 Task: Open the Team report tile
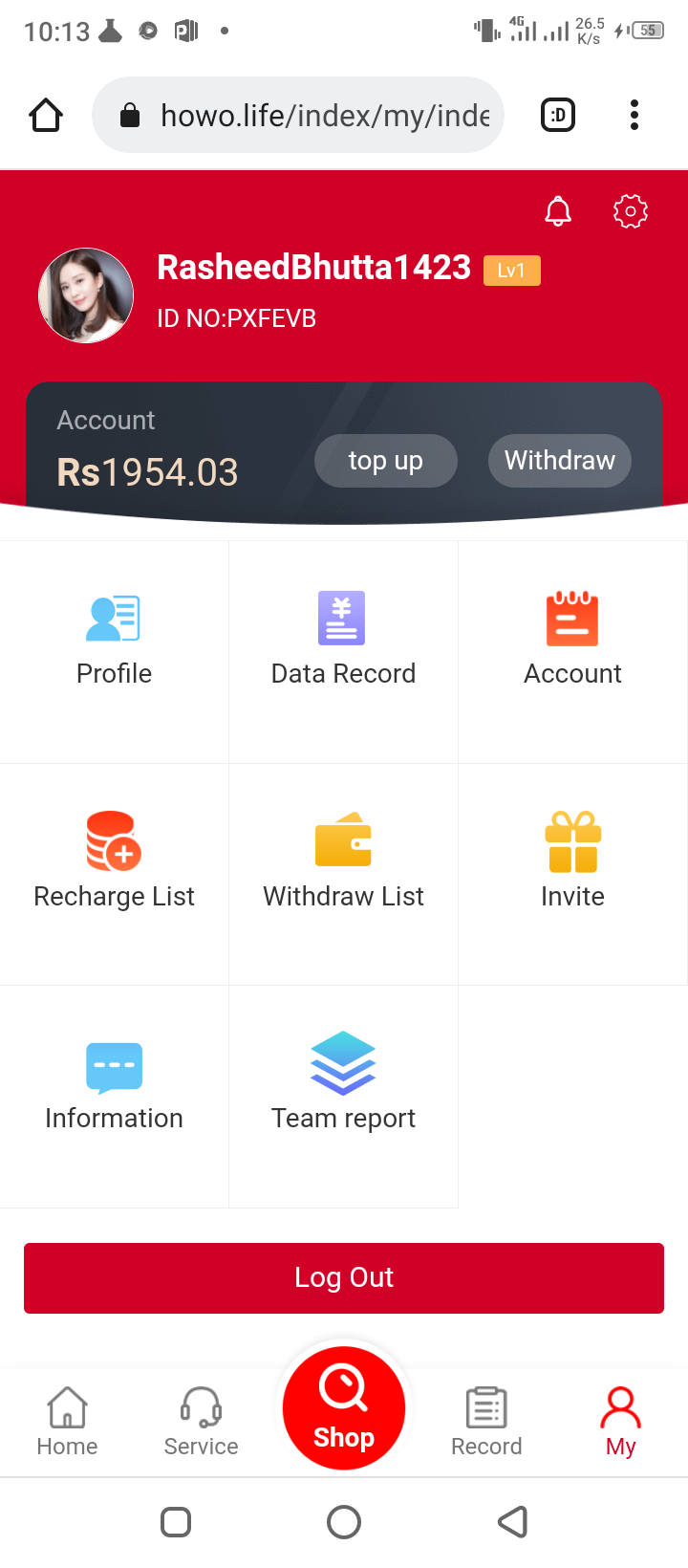(344, 1097)
